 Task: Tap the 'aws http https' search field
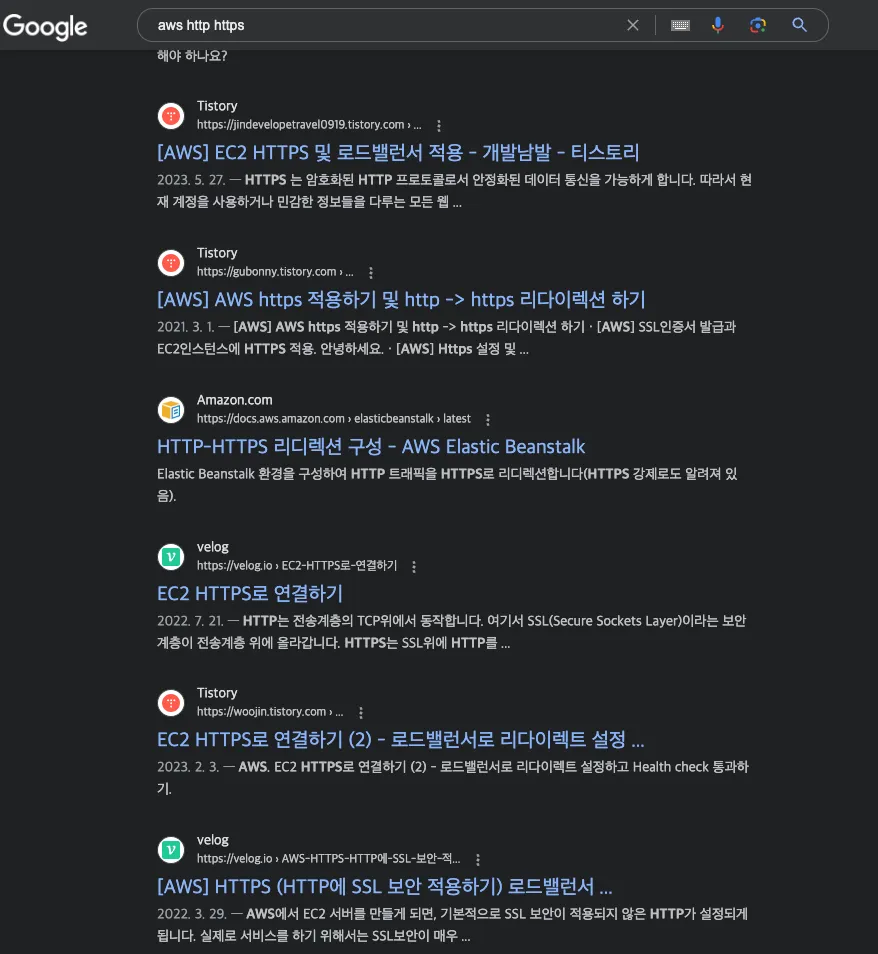380,25
